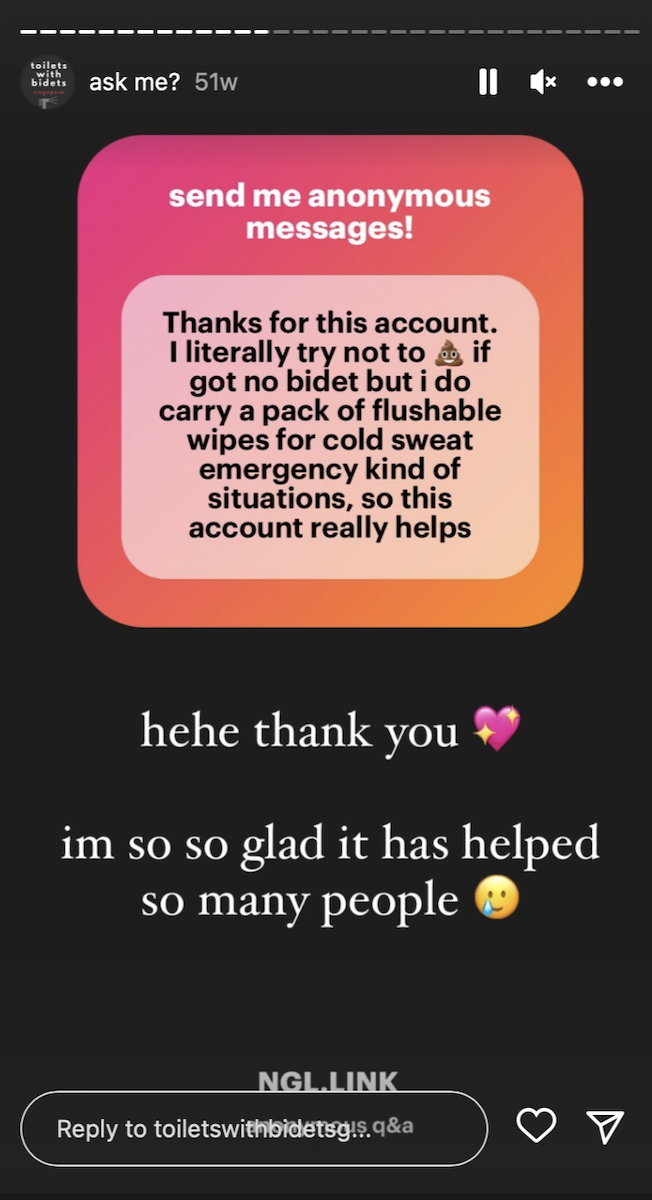Pause the story playback
Viewport: 652px width, 1200px height.
pos(488,82)
